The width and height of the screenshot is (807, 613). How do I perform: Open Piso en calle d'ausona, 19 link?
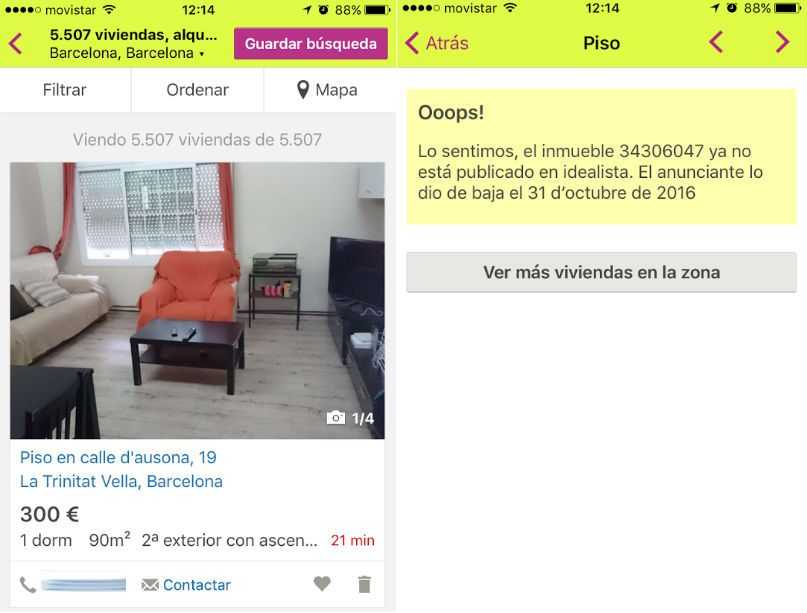coord(118,457)
